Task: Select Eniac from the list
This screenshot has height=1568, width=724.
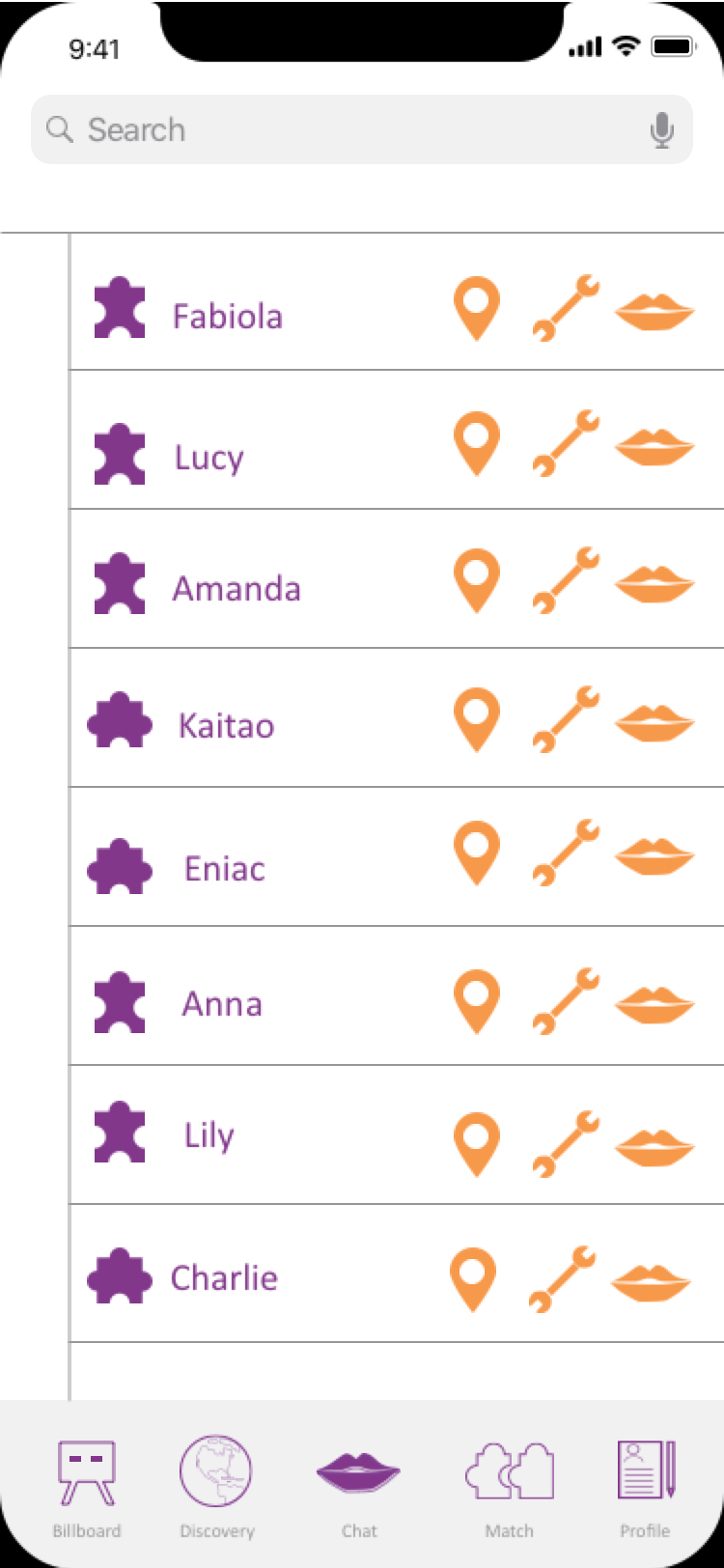Action: [397, 856]
